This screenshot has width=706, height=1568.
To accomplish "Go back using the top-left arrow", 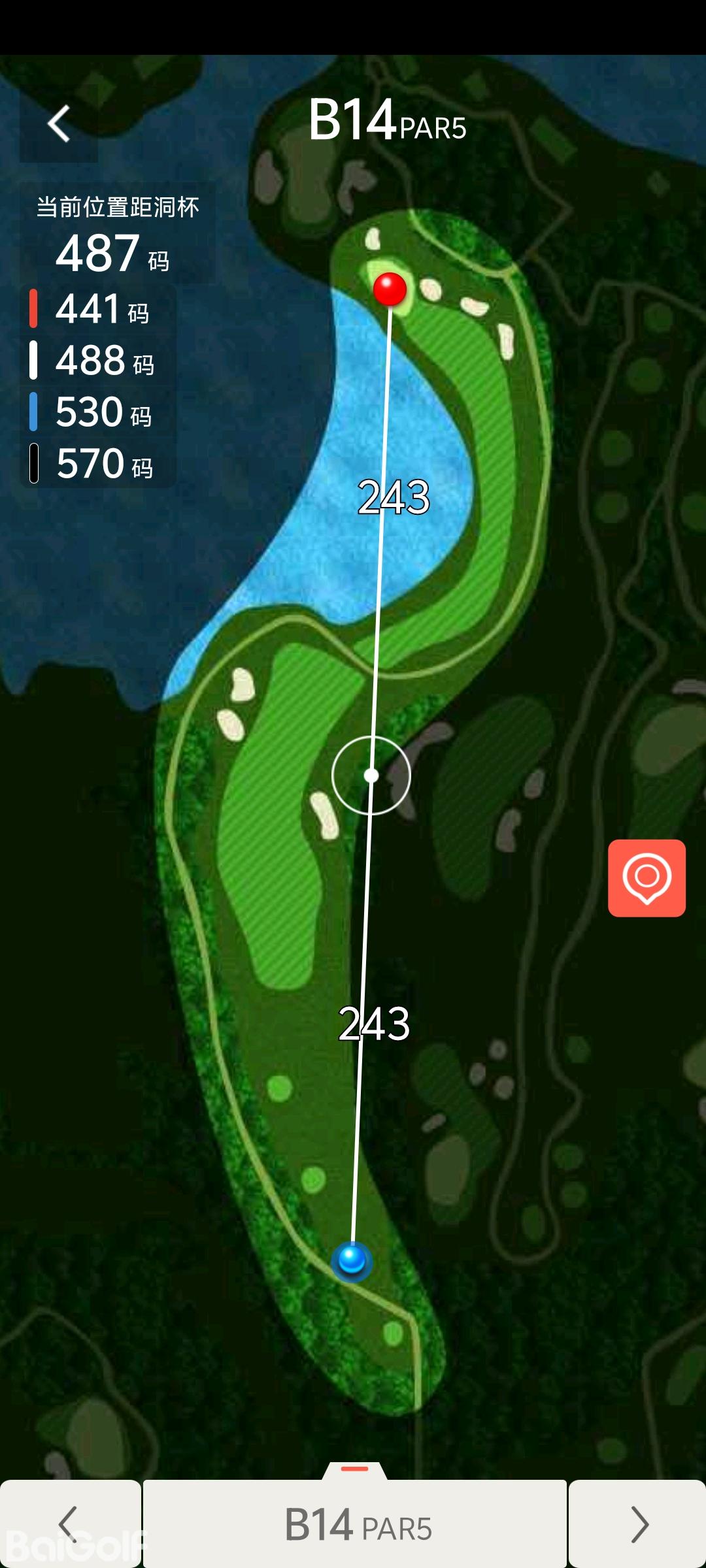I will [59, 123].
